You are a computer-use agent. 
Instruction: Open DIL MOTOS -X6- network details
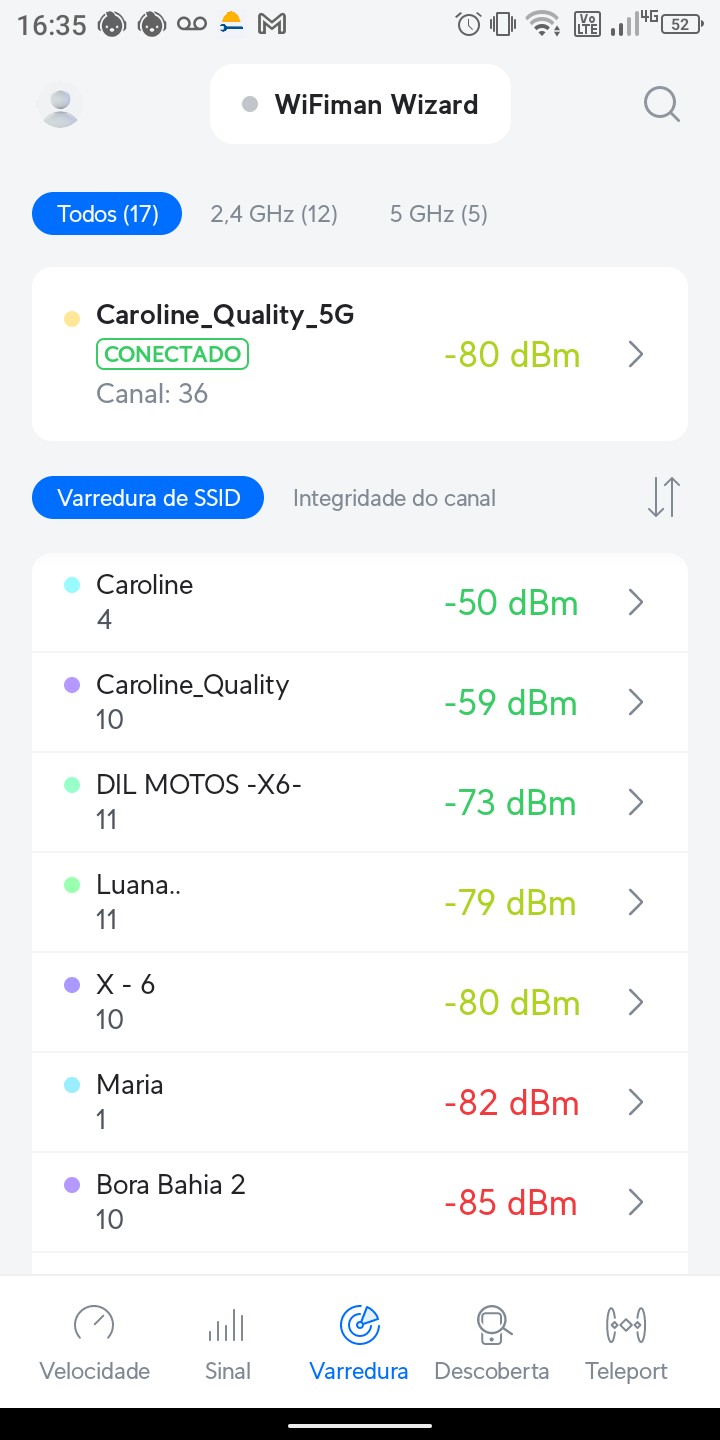(x=360, y=802)
